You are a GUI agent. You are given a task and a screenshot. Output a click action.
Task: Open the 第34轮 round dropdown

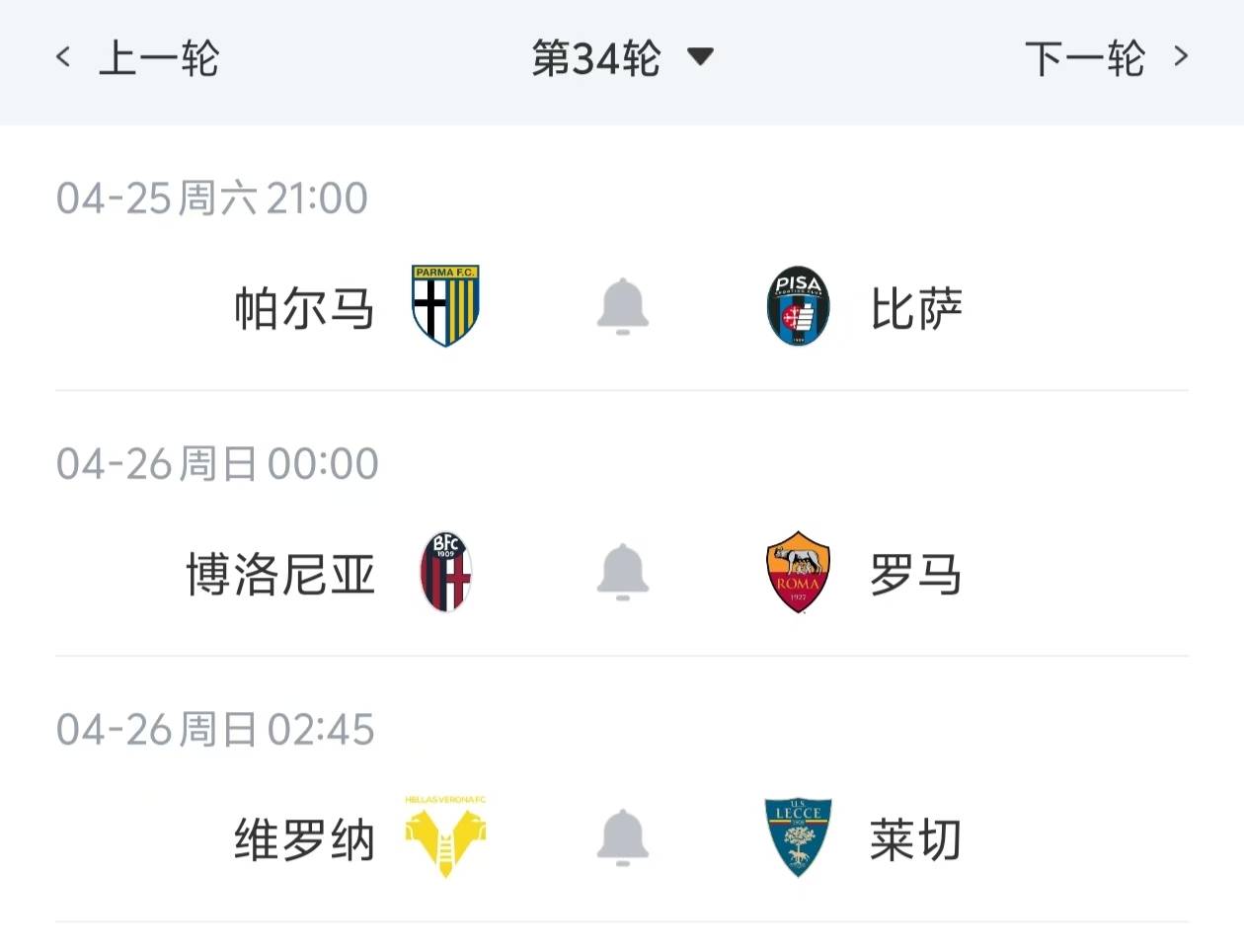[x=622, y=59]
